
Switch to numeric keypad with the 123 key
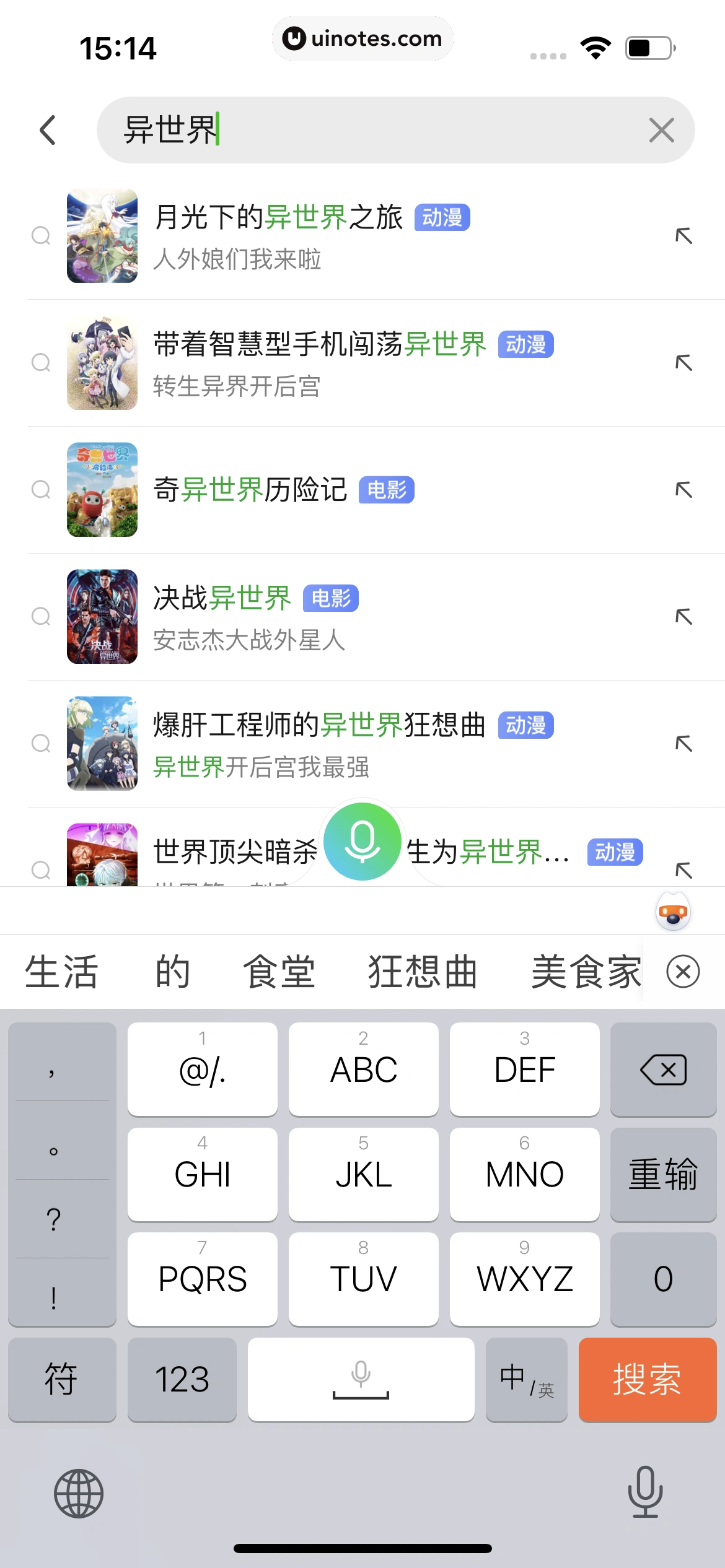(182, 1380)
